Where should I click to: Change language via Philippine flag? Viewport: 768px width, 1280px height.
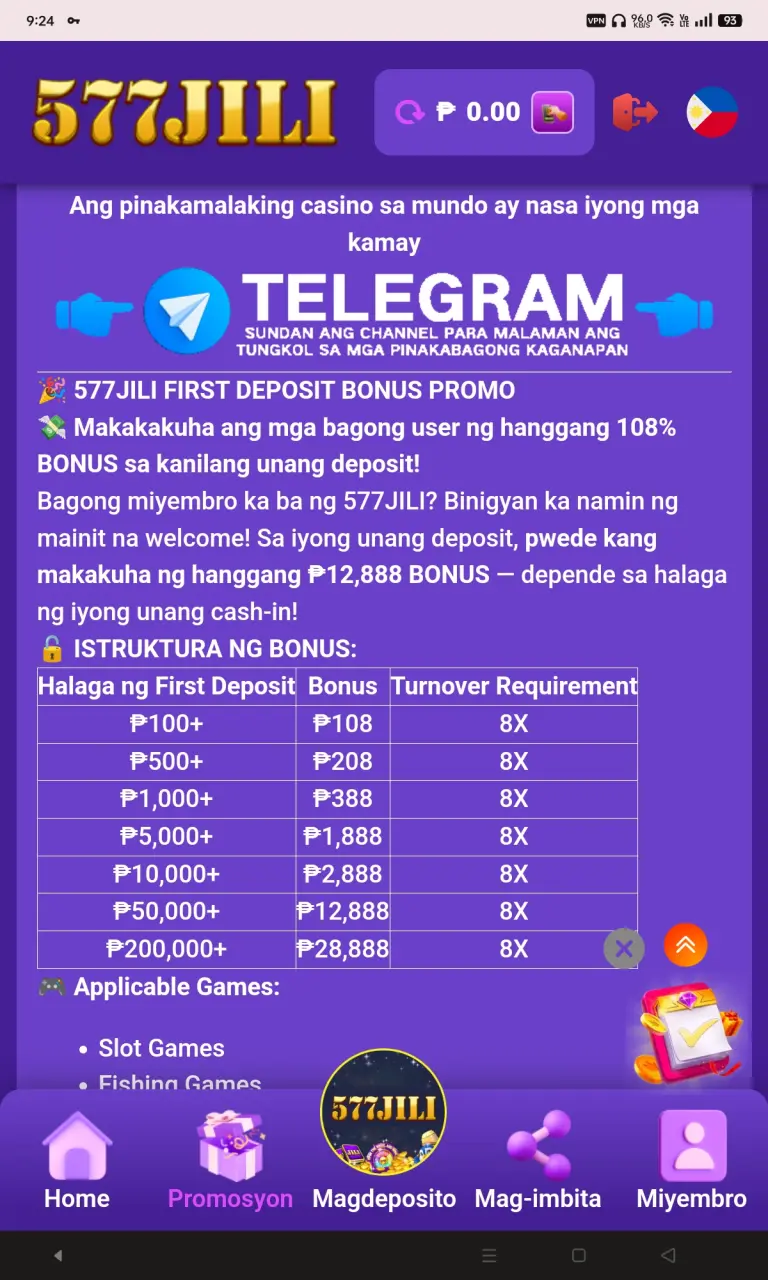coord(711,112)
